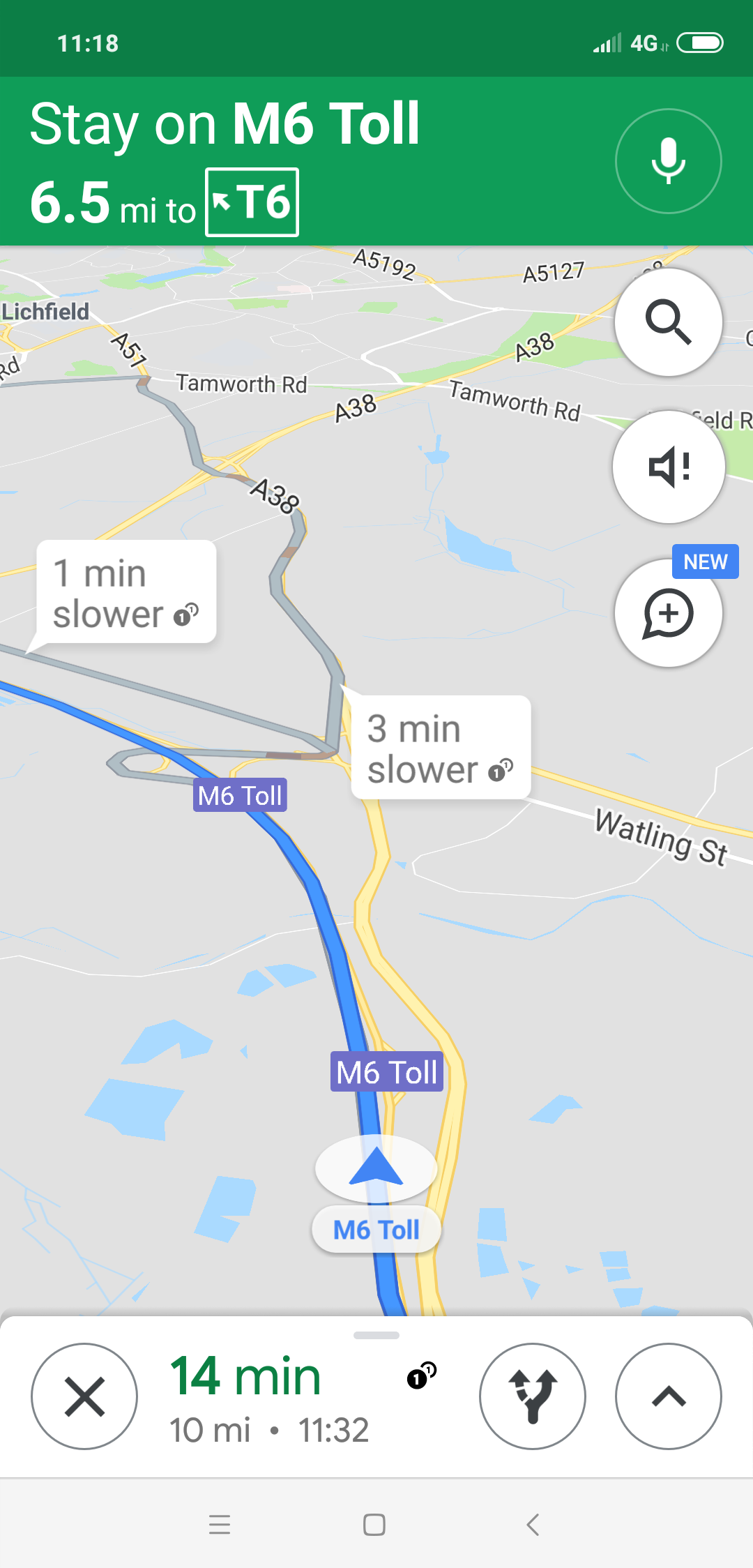753x1568 pixels.
Task: Expand the bottom trip details panel
Action: coord(668,1396)
